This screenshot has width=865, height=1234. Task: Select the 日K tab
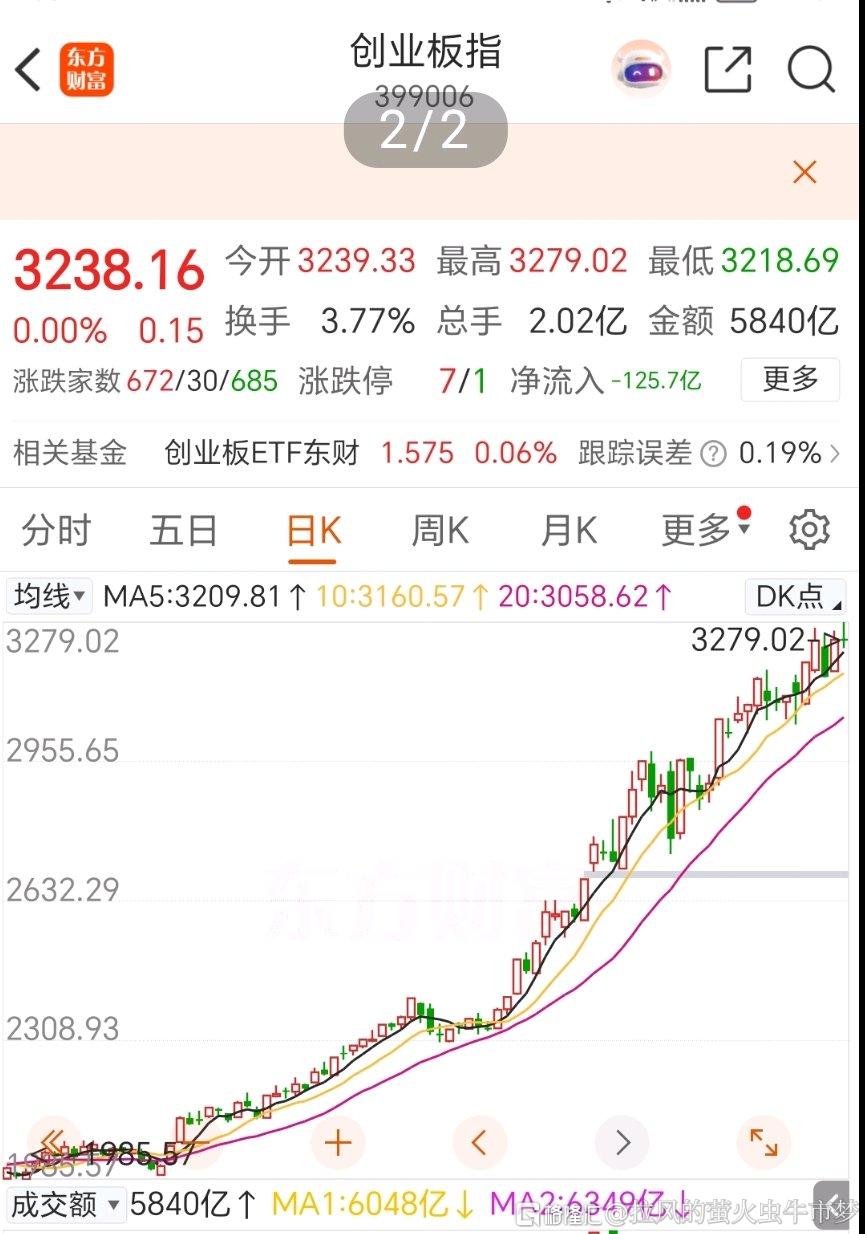pyautogui.click(x=313, y=530)
